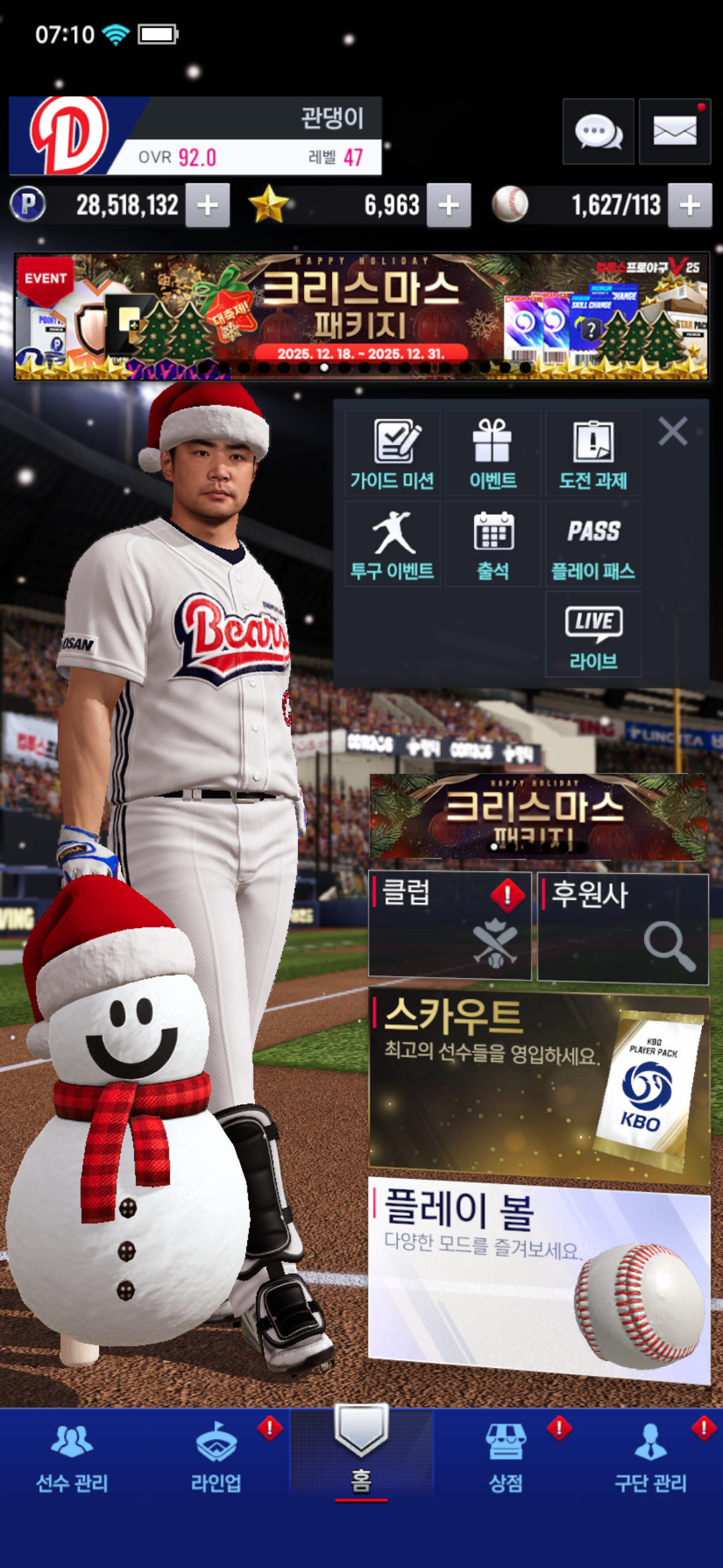Viewport: 723px width, 1568px height.
Task: Open the mailbox envelope icon
Action: pyautogui.click(x=675, y=131)
